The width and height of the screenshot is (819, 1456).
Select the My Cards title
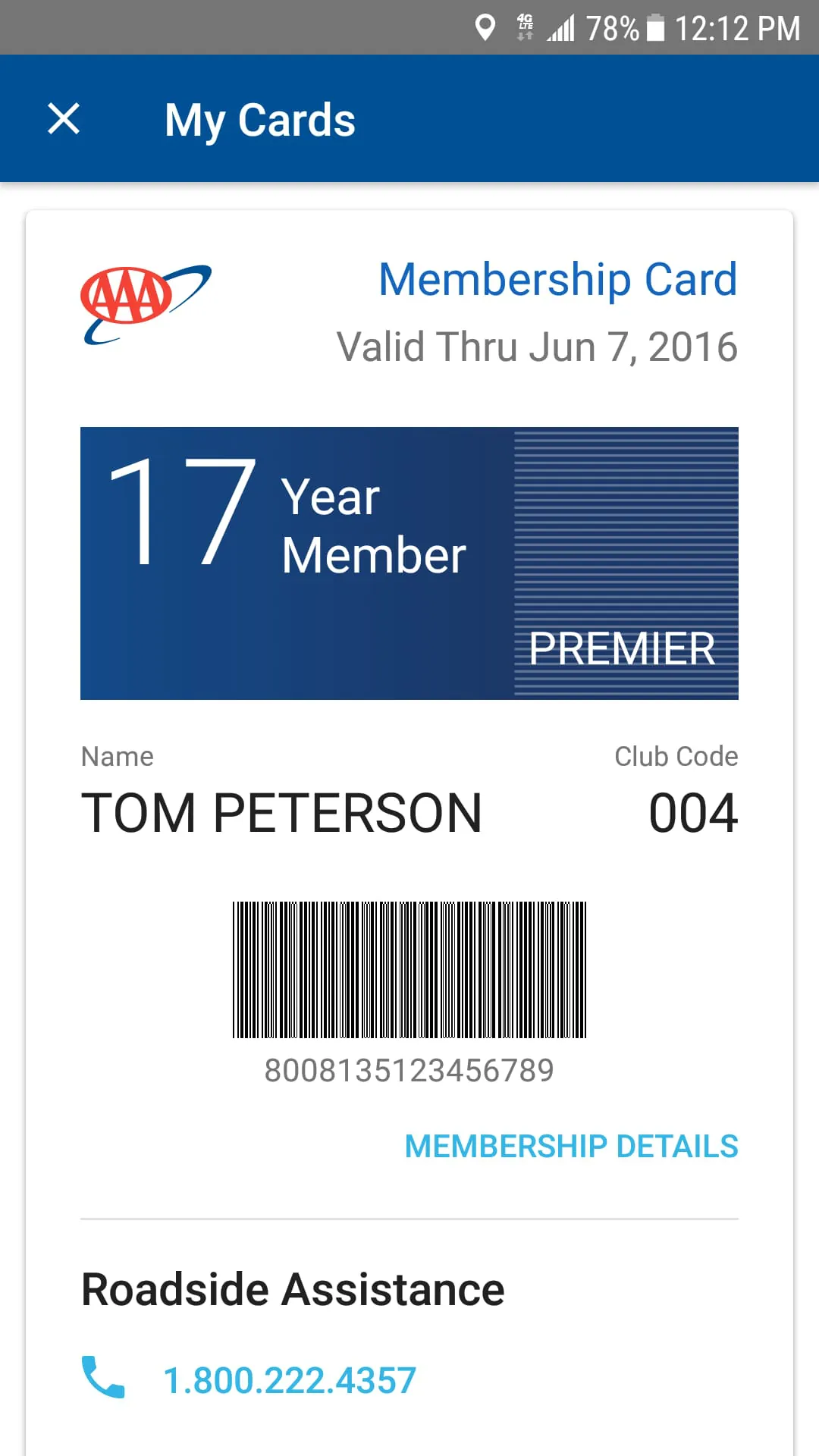click(260, 119)
